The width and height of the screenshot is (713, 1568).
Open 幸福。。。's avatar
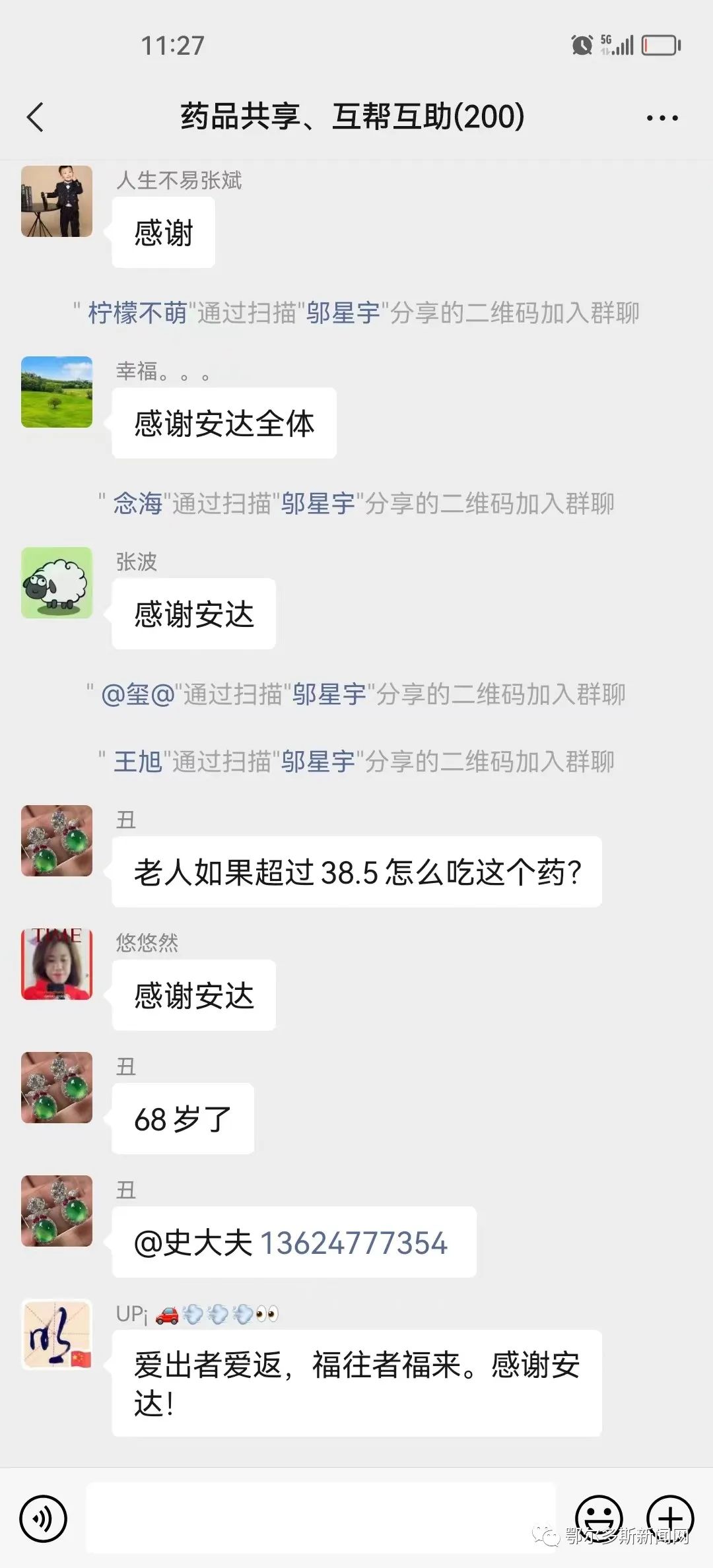click(57, 392)
